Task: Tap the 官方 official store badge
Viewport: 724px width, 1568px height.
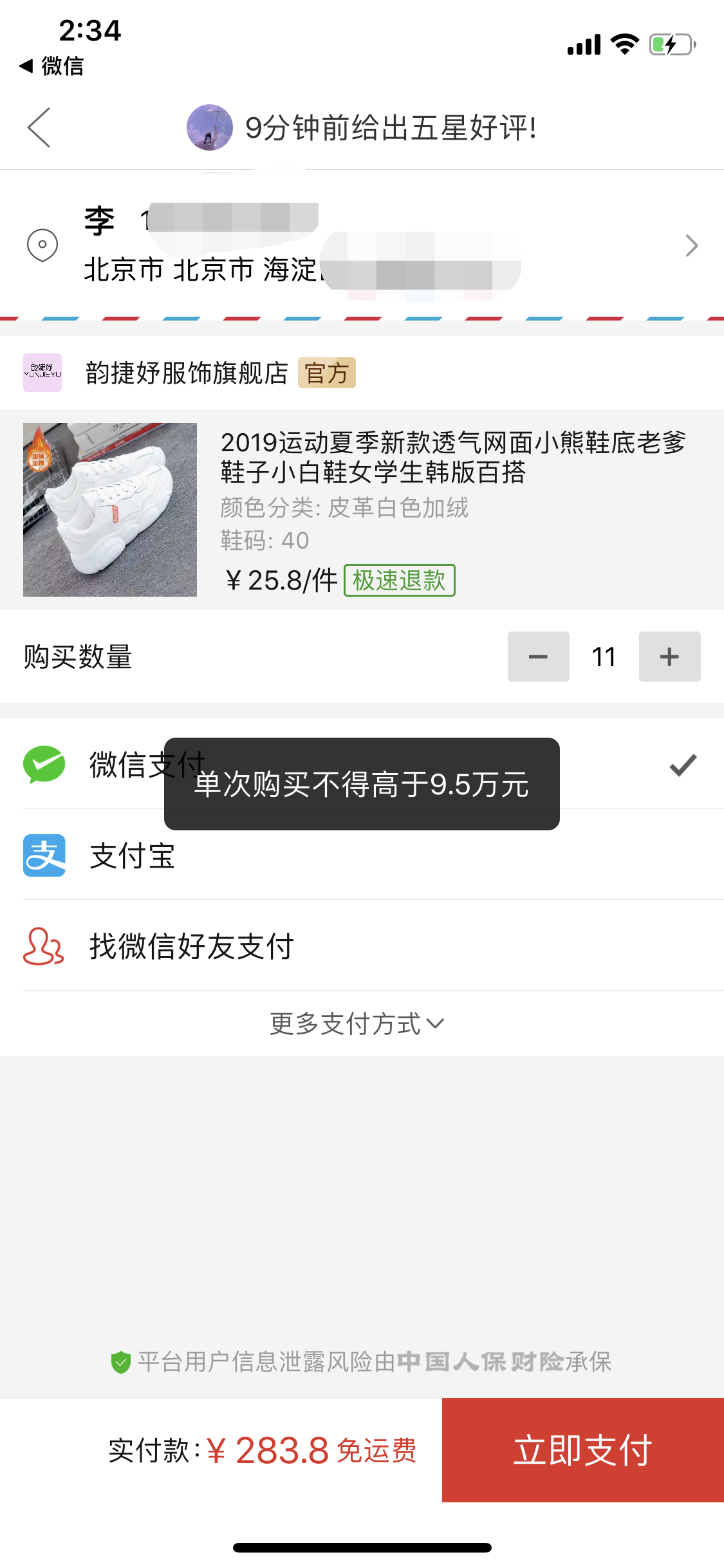Action: (327, 373)
